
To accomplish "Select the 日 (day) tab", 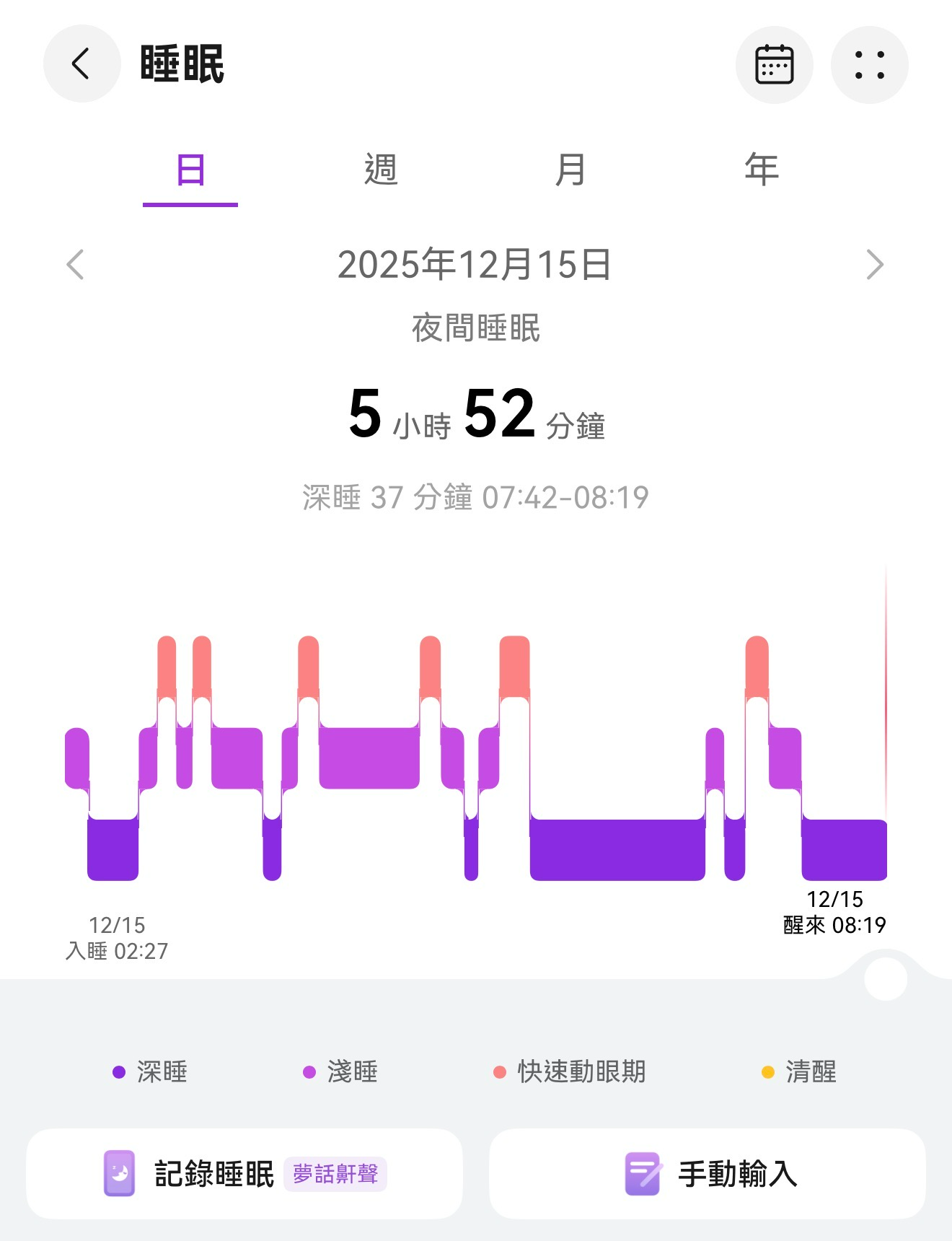I will pyautogui.click(x=190, y=171).
